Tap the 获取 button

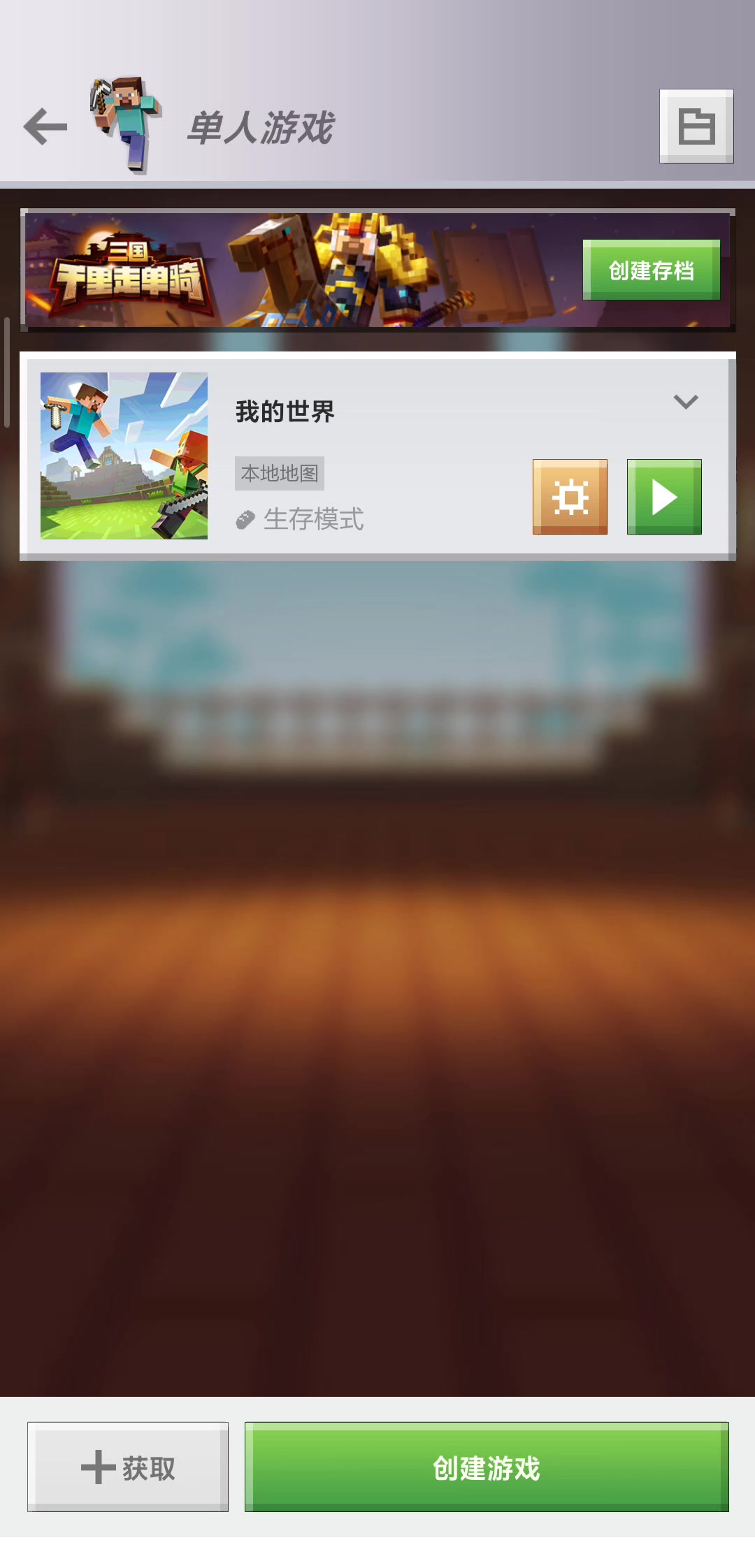[128, 1467]
